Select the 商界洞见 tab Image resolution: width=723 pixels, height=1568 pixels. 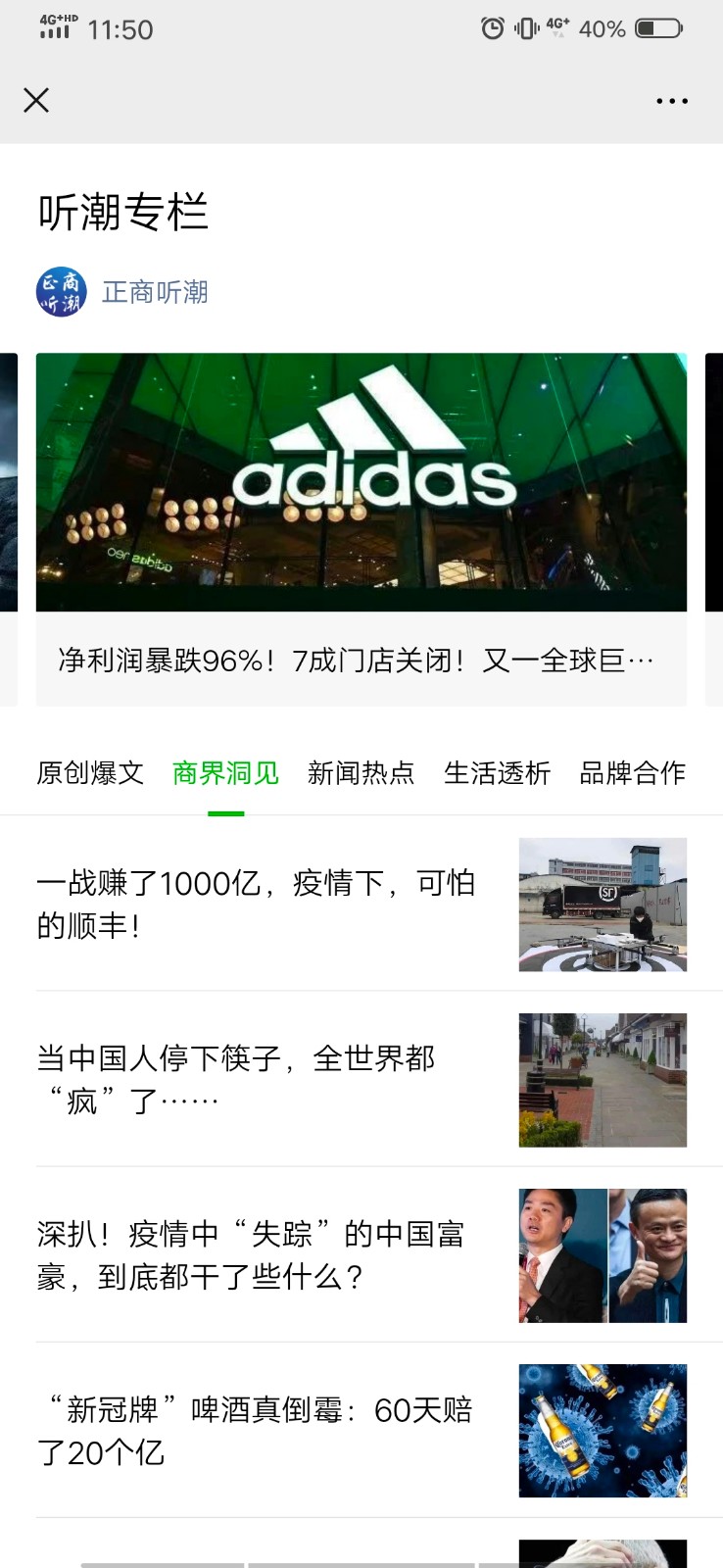pyautogui.click(x=225, y=773)
